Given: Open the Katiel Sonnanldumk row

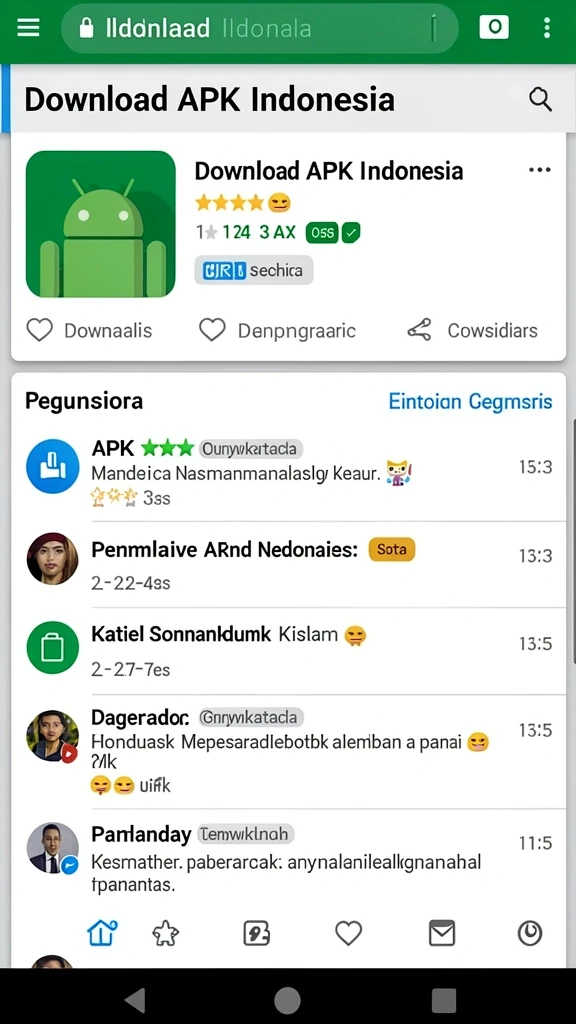Looking at the screenshot, I should pos(289,650).
